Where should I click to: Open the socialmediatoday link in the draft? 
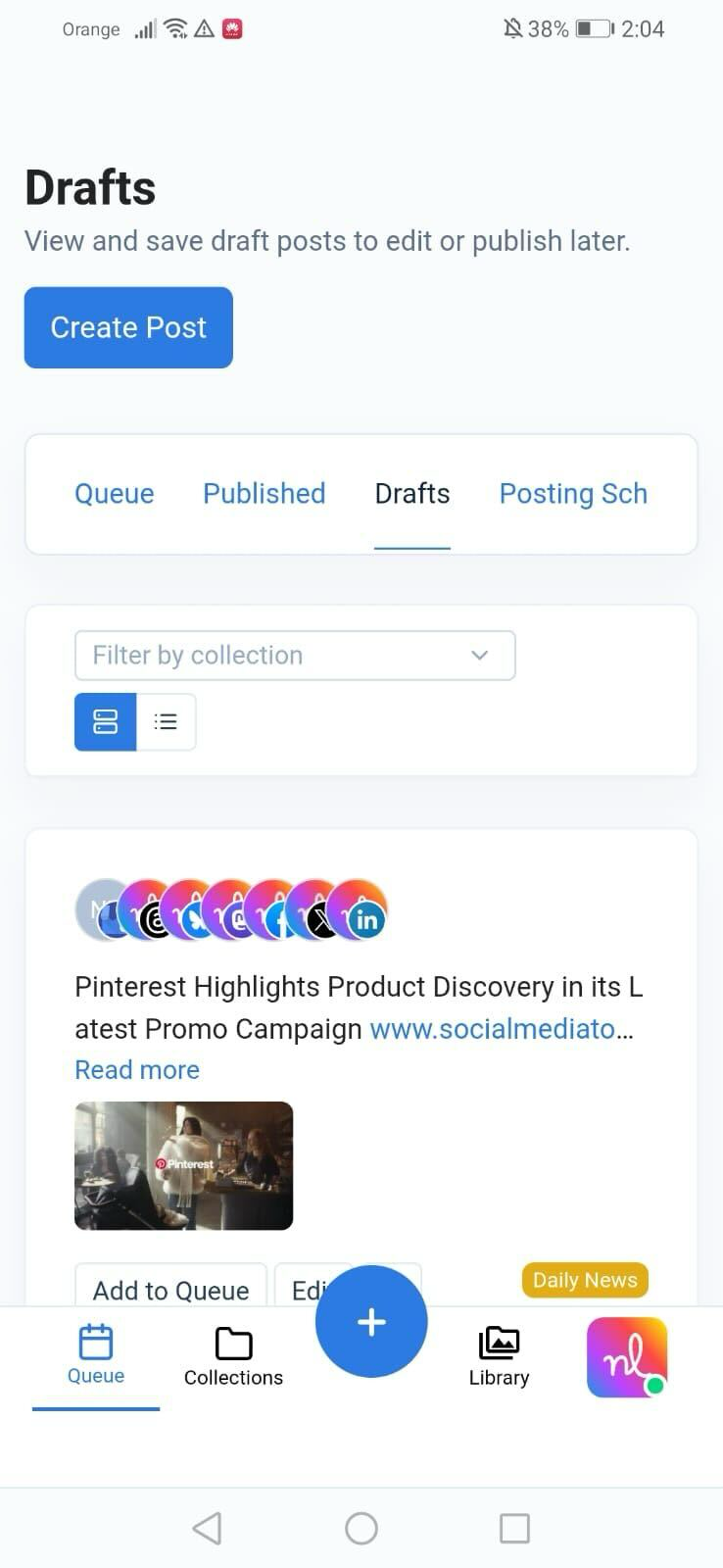pos(501,1029)
